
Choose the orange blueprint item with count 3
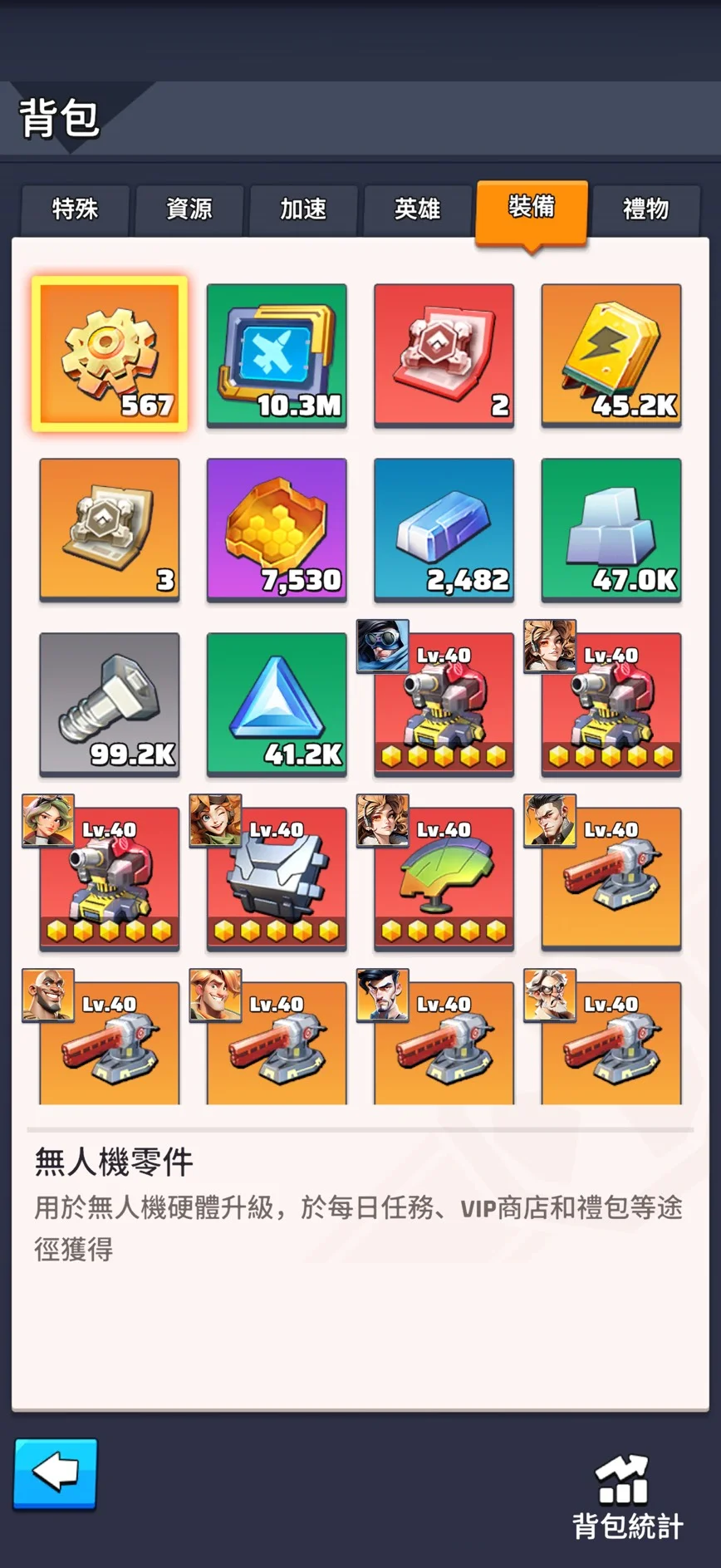(110, 528)
